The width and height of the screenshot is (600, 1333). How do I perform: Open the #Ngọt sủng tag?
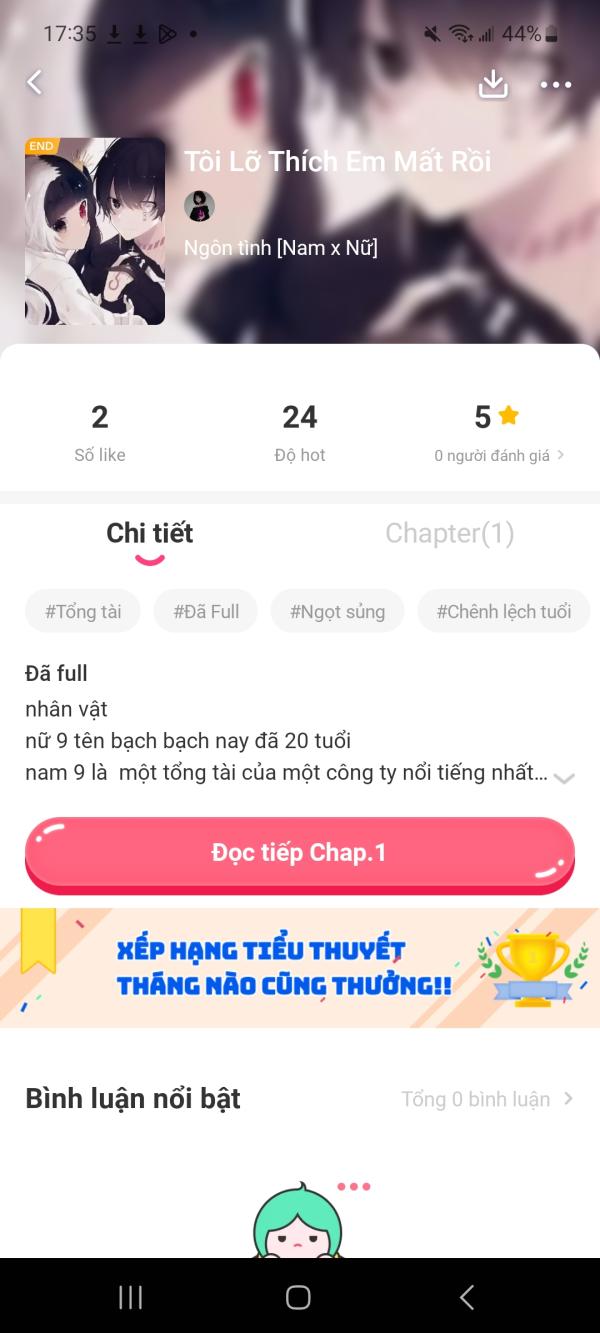coord(337,611)
